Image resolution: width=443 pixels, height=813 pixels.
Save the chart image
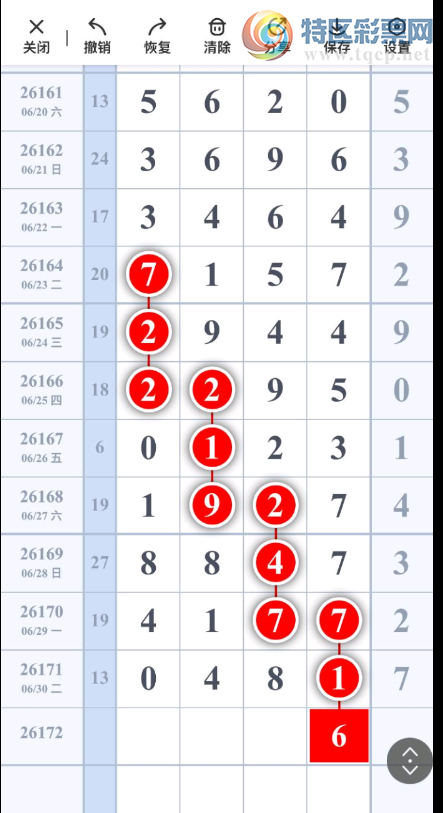pyautogui.click(x=337, y=36)
